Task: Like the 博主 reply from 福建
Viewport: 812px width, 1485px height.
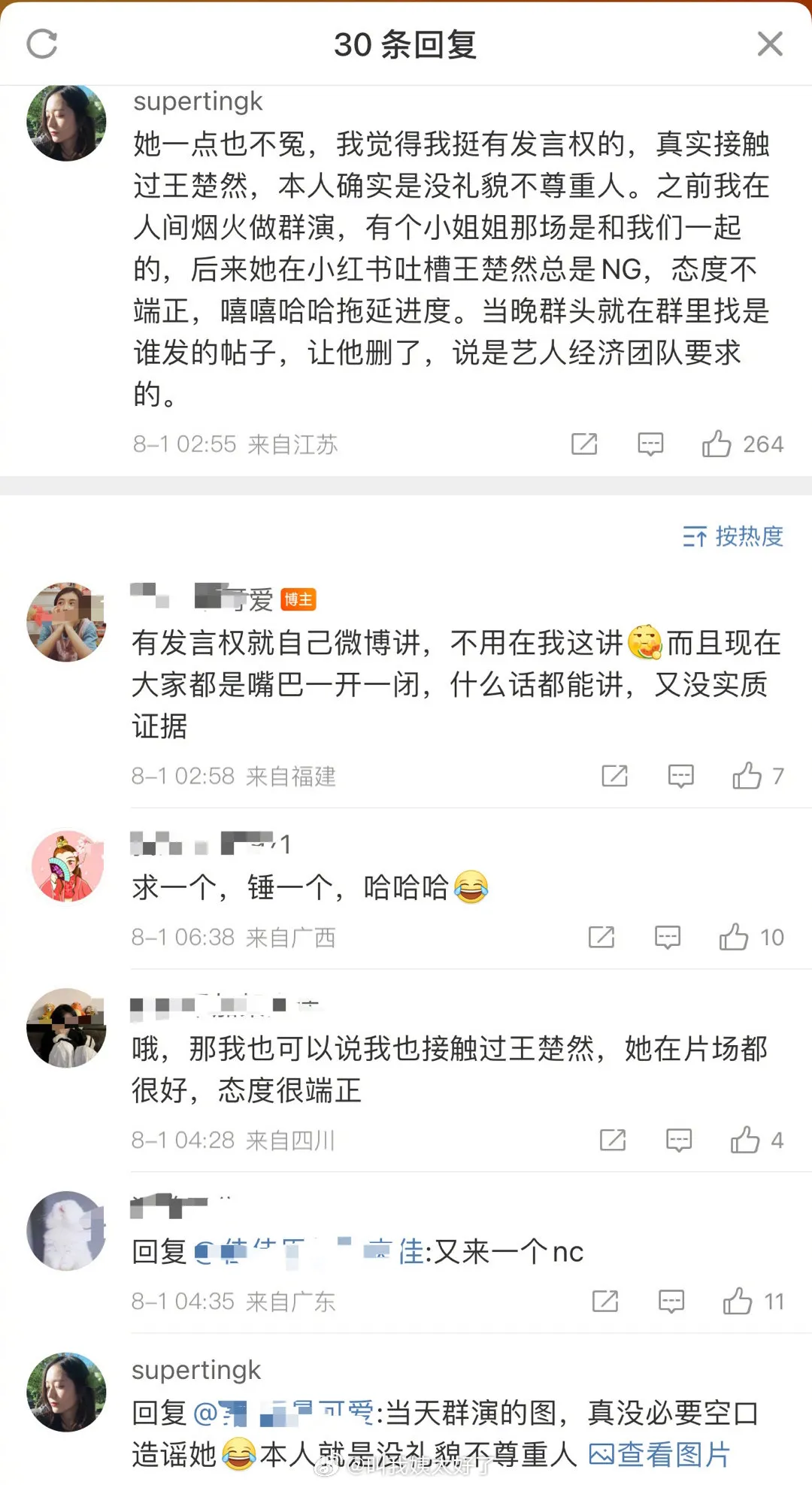Action: coord(747,775)
